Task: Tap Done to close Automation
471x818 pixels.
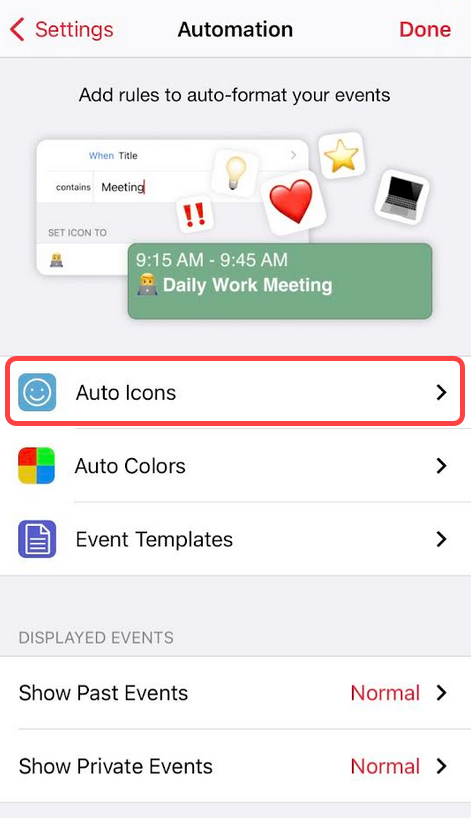Action: (425, 29)
